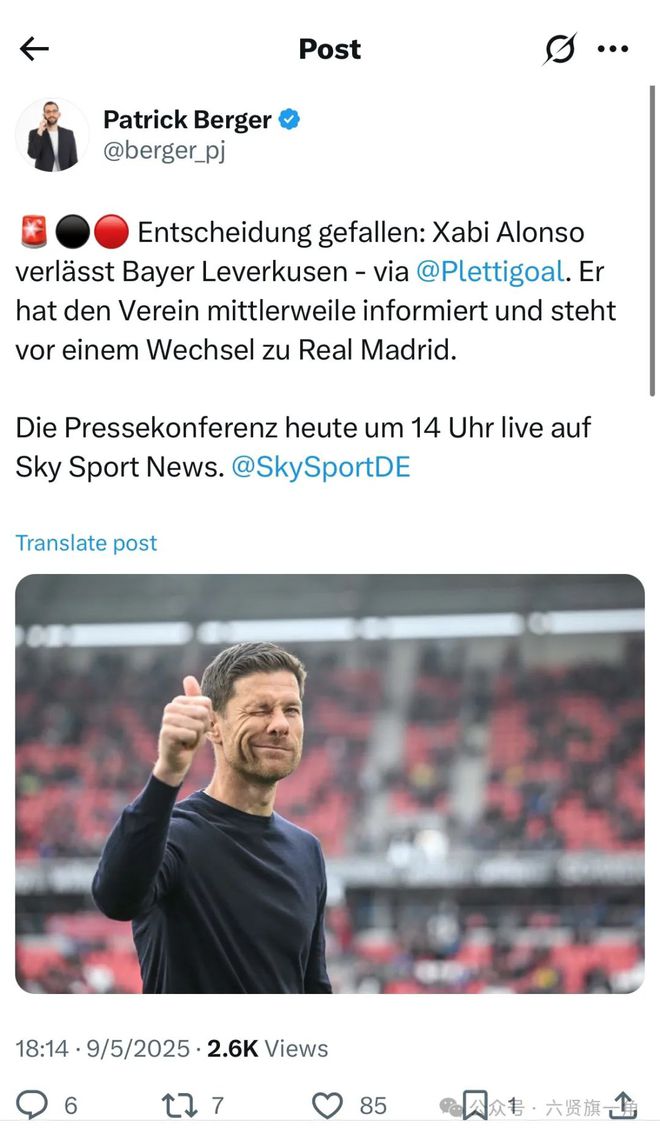Like Patrick Berger's post

(327, 1105)
